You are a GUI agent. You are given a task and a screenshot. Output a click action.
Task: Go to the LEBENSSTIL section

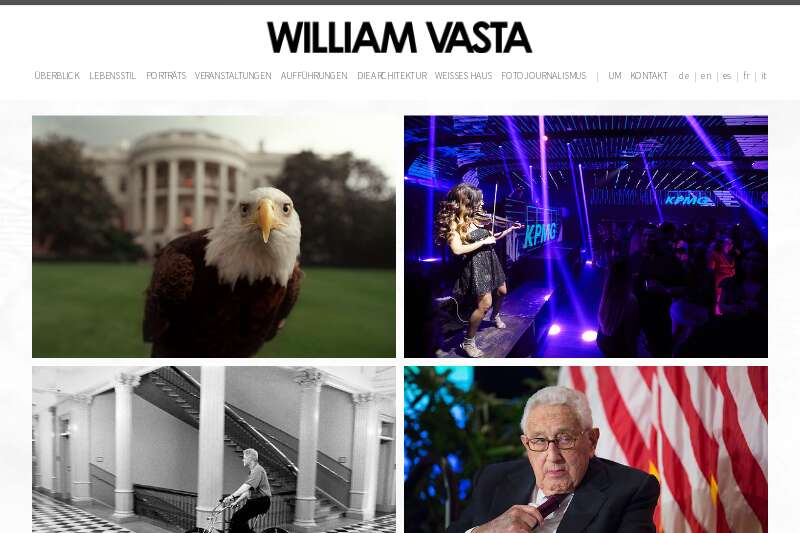[112, 76]
